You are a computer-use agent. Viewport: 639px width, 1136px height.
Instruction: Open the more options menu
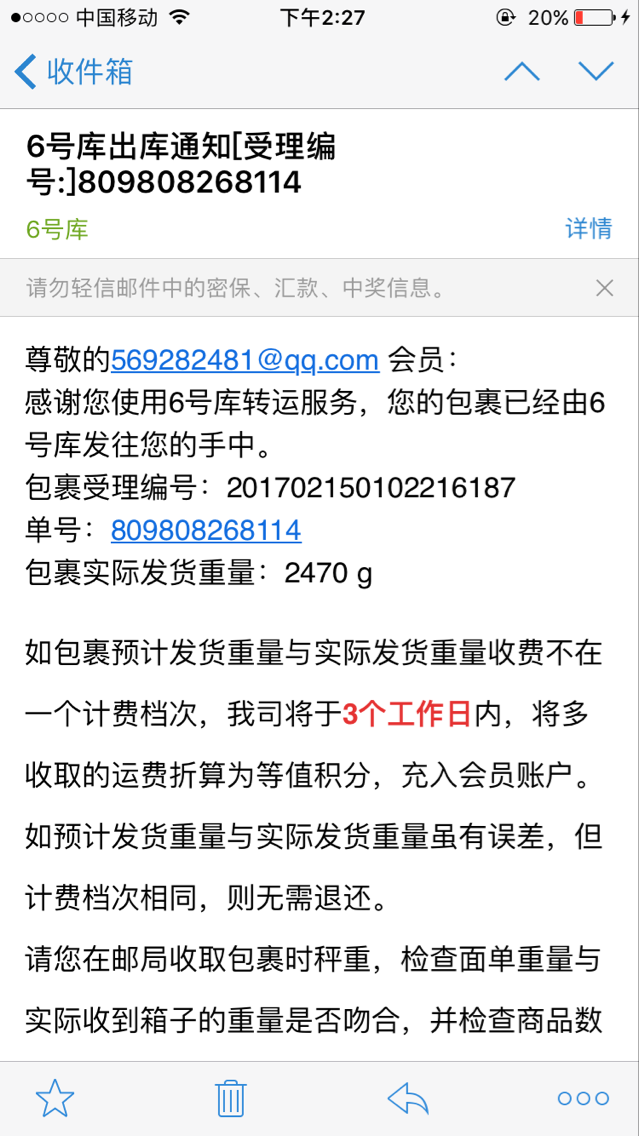[x=583, y=1098]
